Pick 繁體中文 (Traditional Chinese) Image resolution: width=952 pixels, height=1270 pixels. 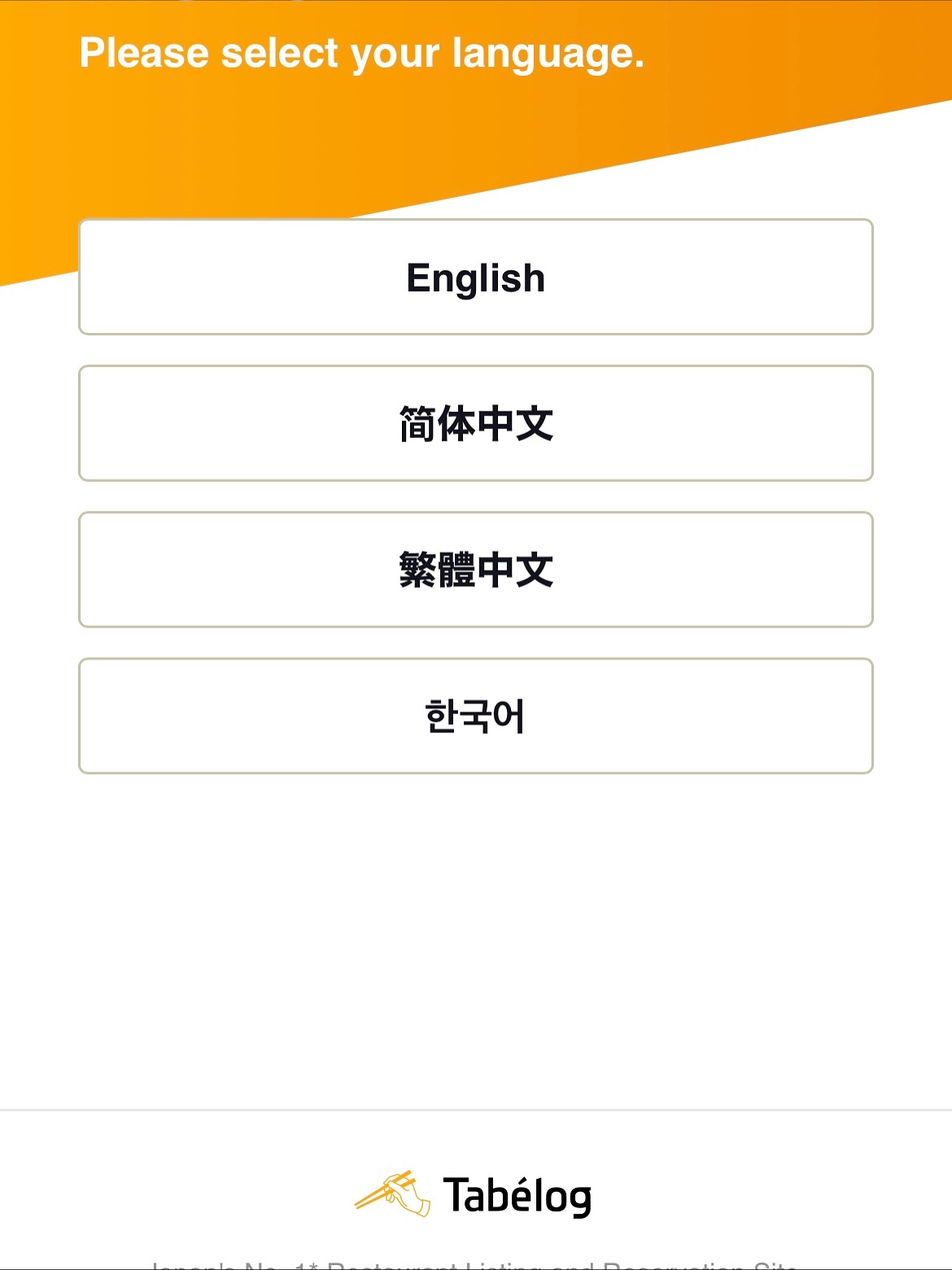475,570
